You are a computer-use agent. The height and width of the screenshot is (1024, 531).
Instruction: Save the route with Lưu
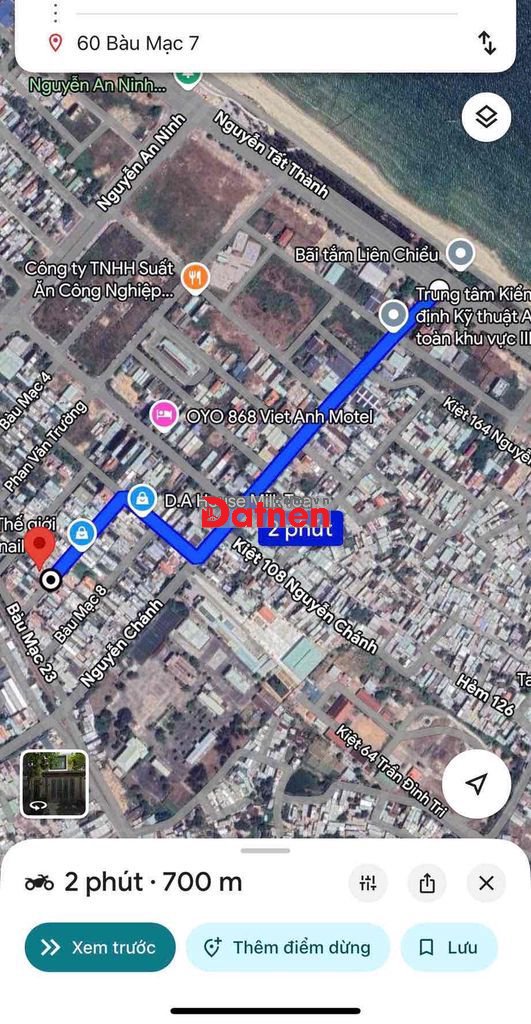tap(449, 947)
